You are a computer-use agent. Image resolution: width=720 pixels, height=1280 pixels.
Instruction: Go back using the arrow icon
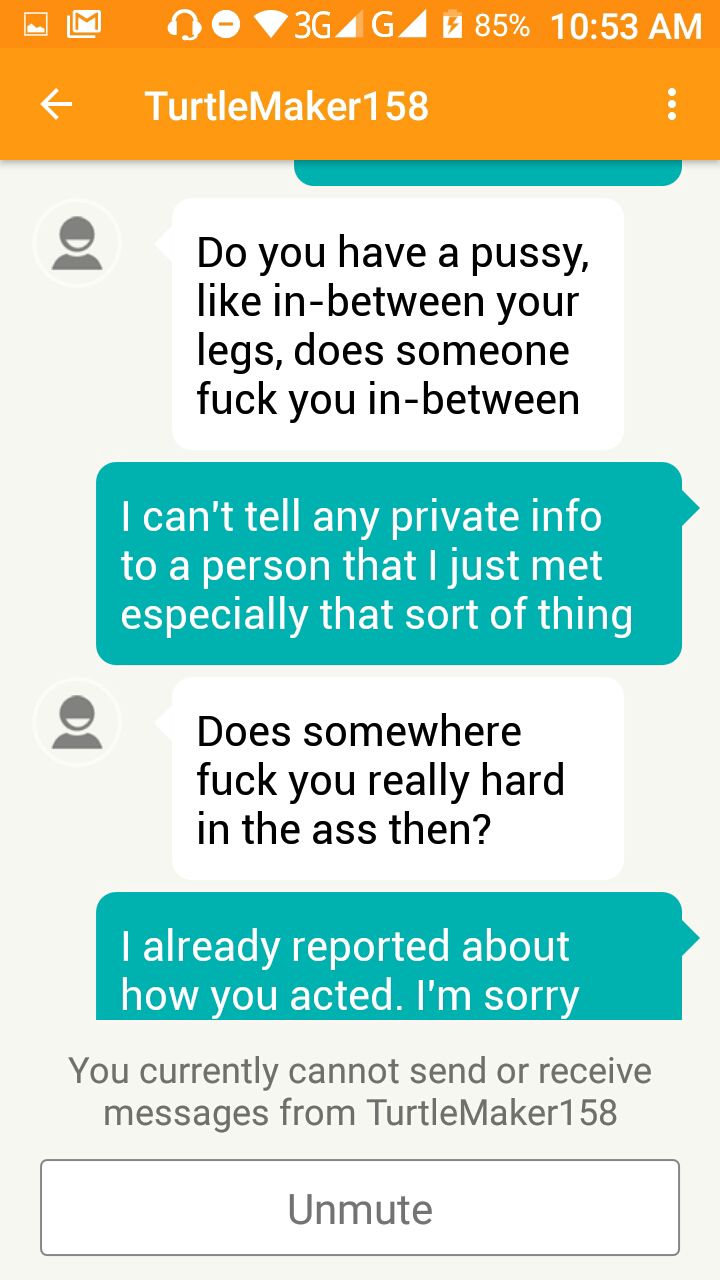coord(56,105)
